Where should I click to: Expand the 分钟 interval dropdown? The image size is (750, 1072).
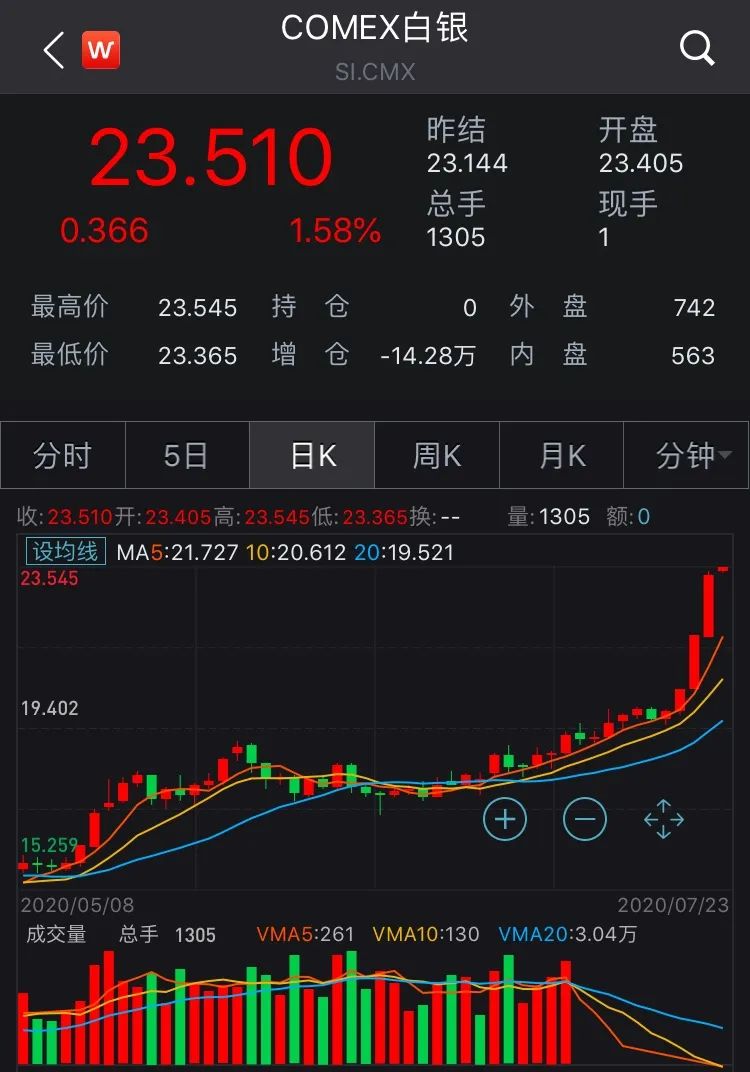[x=687, y=456]
